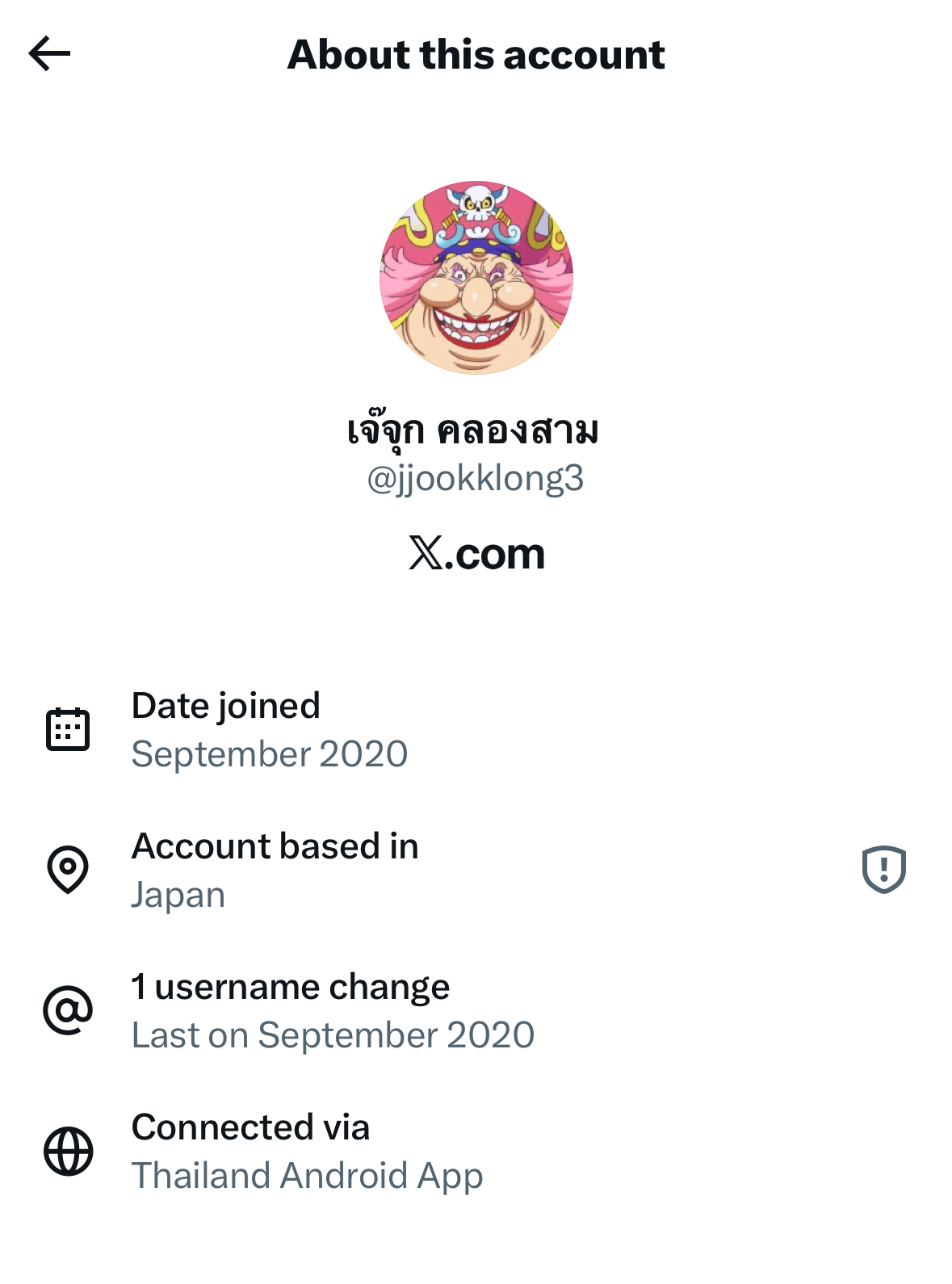Go back using the arrow icon
Image resolution: width=952 pixels, height=1284 pixels.
[49, 54]
